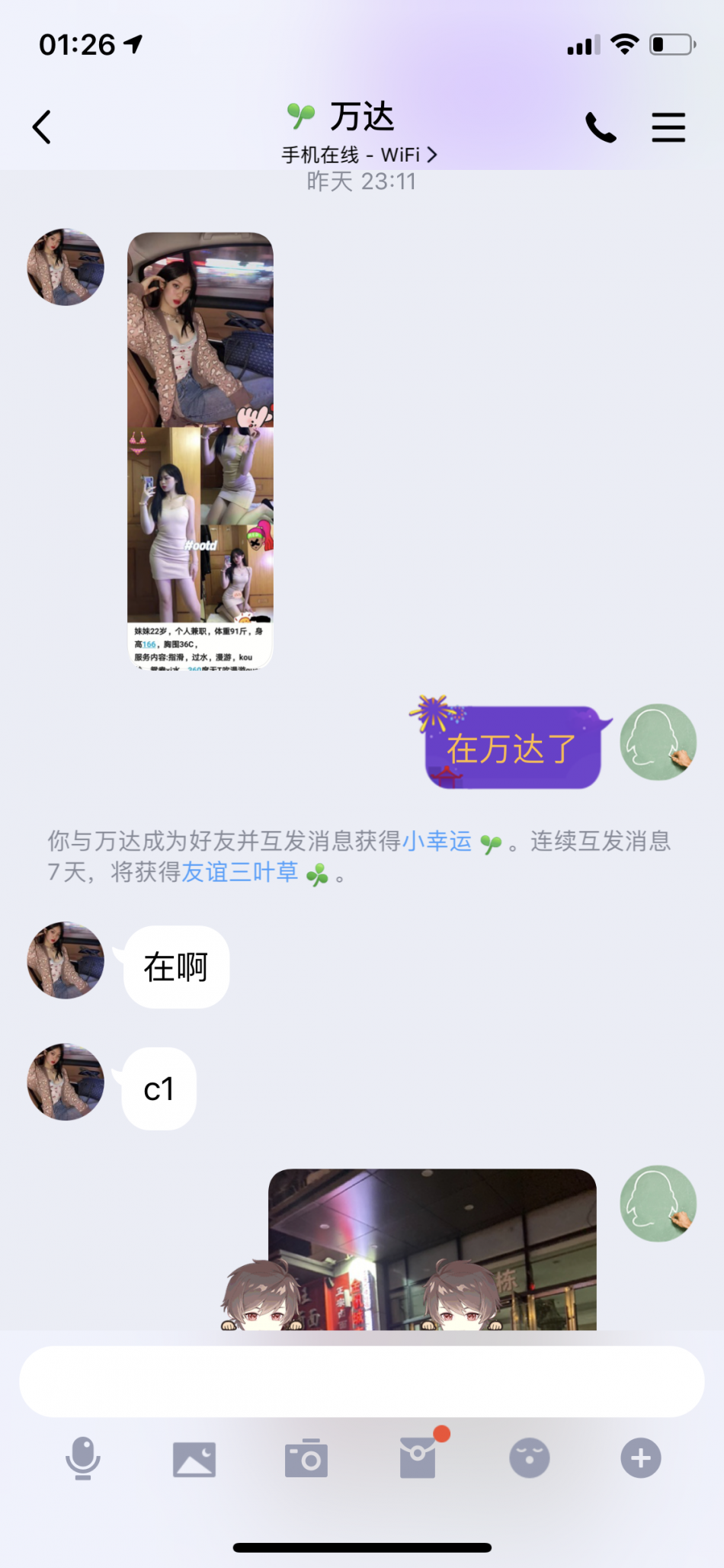
Task: Open the camera to take a photo
Action: [306, 1459]
